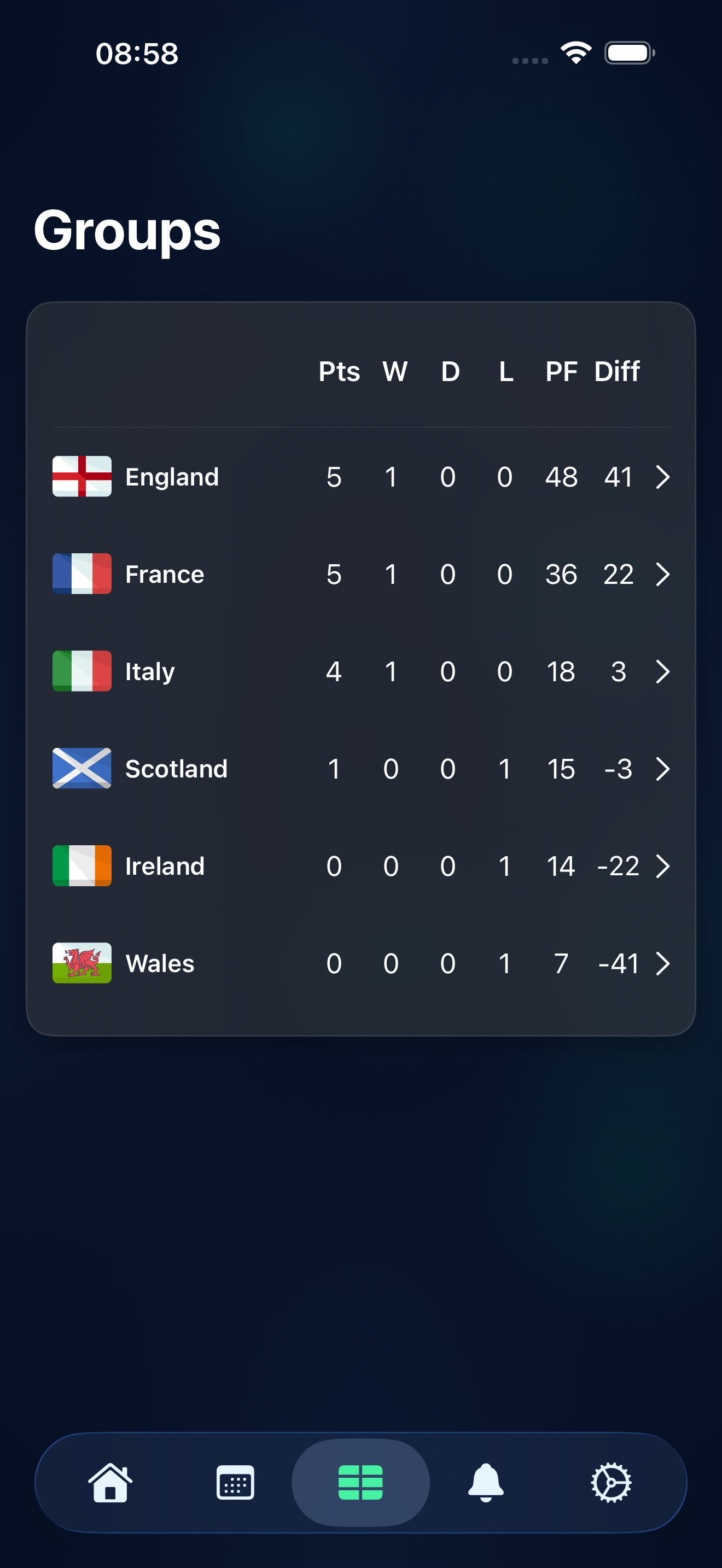Image resolution: width=722 pixels, height=1568 pixels.
Task: Tap the green Groups grid icon
Action: tap(361, 1483)
